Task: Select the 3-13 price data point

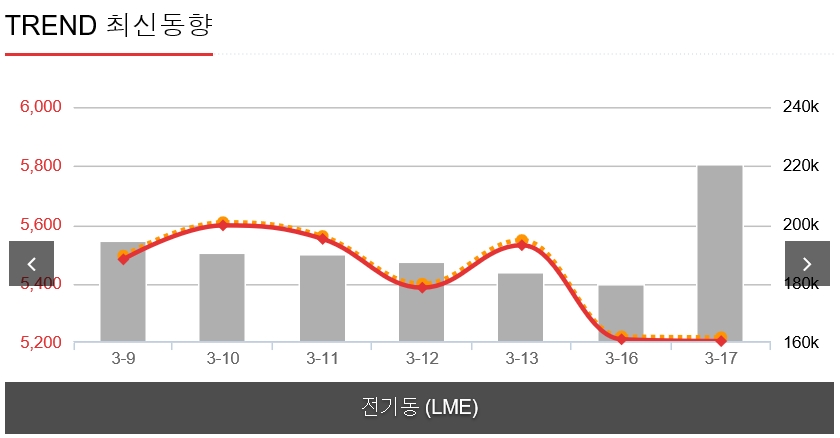Action: (x=521, y=243)
